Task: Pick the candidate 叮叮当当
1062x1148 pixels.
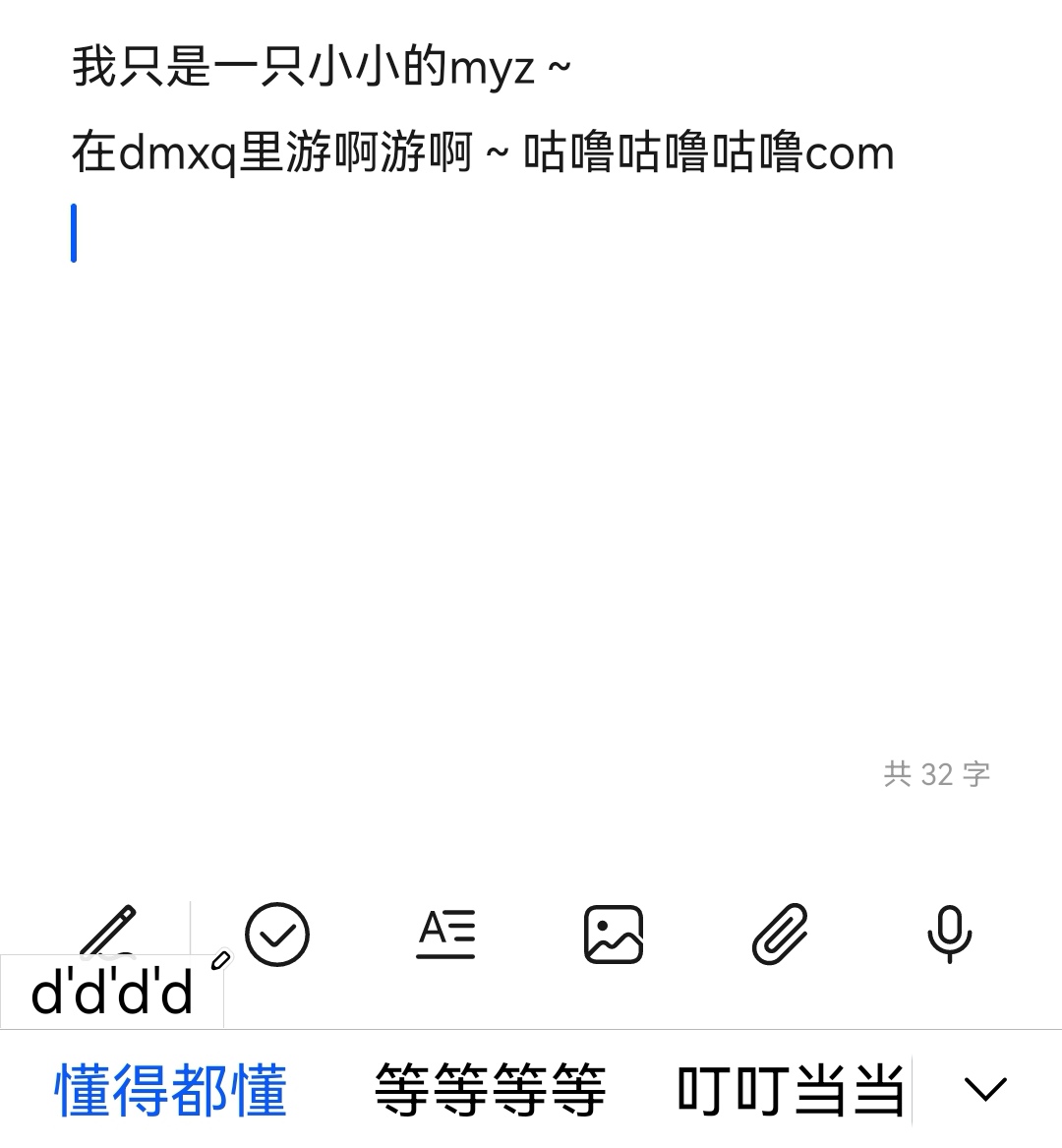Action: coord(791,1090)
